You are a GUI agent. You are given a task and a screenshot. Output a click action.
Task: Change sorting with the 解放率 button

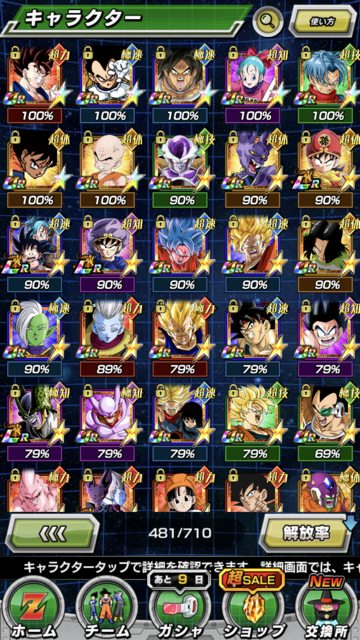307,533
